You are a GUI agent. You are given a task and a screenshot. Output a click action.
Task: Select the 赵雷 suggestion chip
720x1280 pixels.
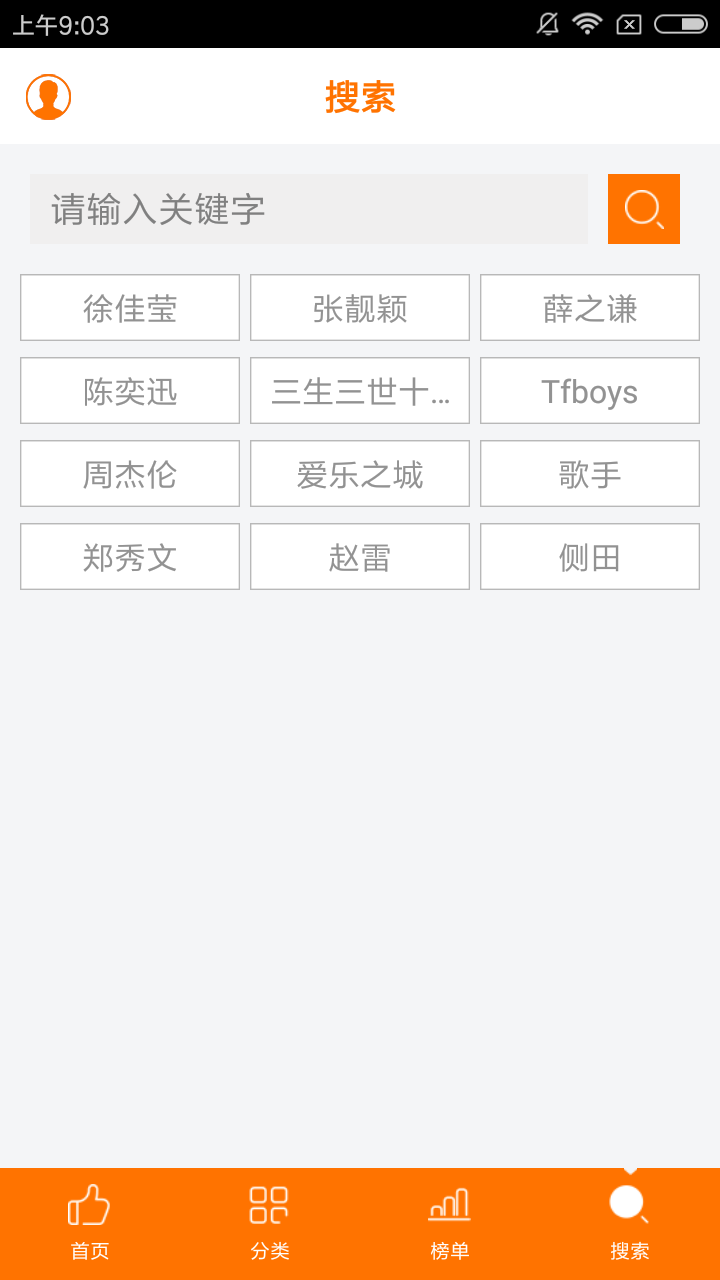click(x=360, y=557)
